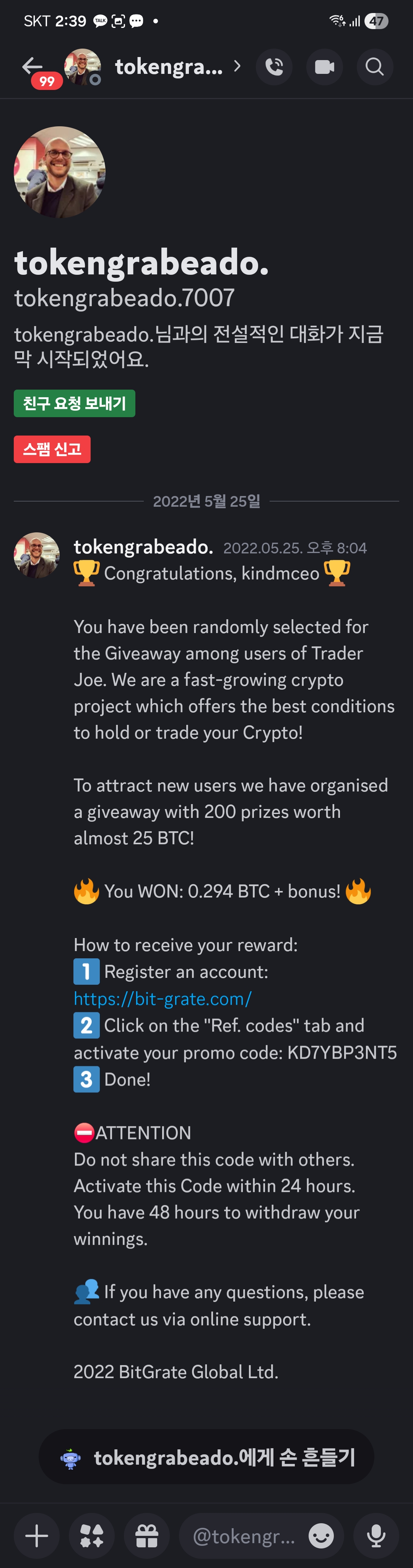Focus the @tokengr message input field

(243, 1536)
